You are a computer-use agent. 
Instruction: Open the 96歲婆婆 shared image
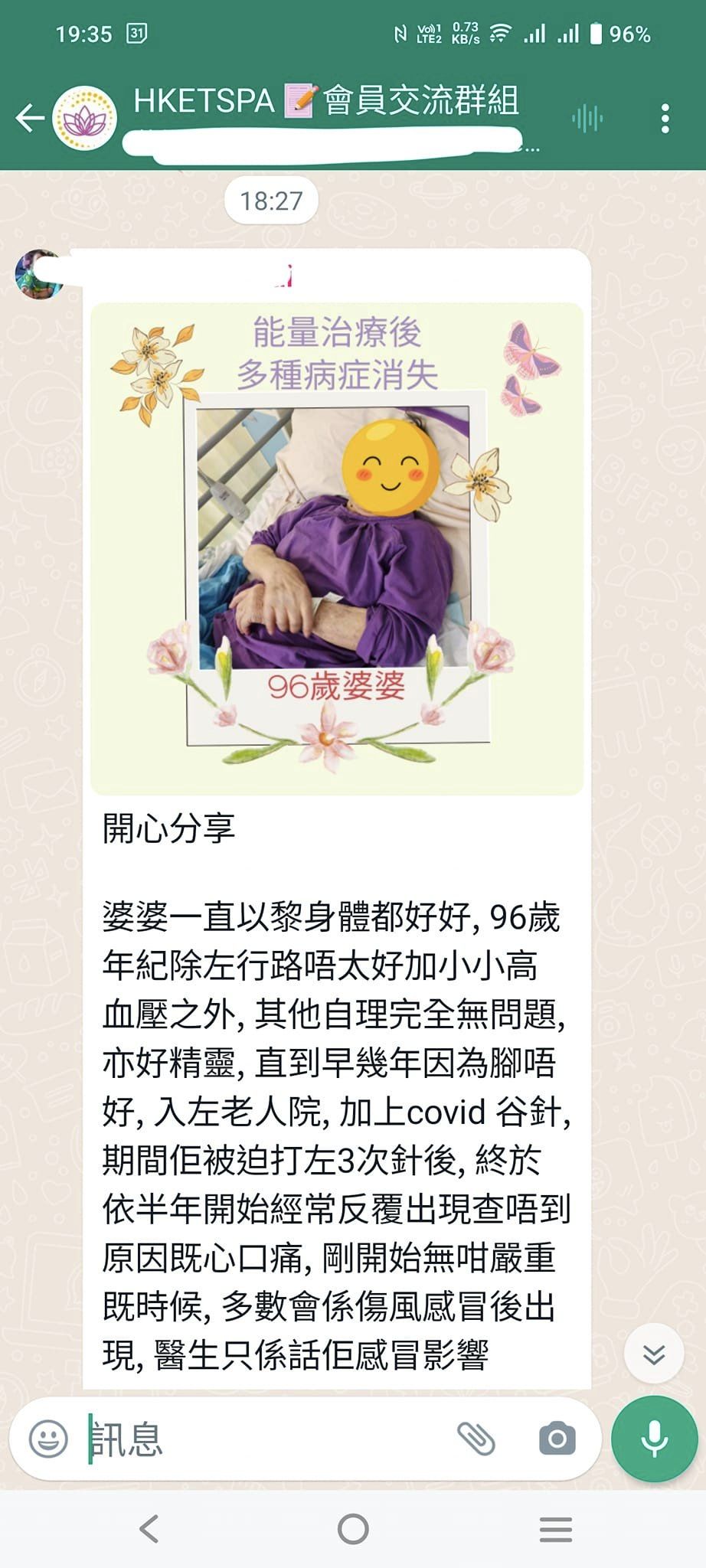(337, 548)
